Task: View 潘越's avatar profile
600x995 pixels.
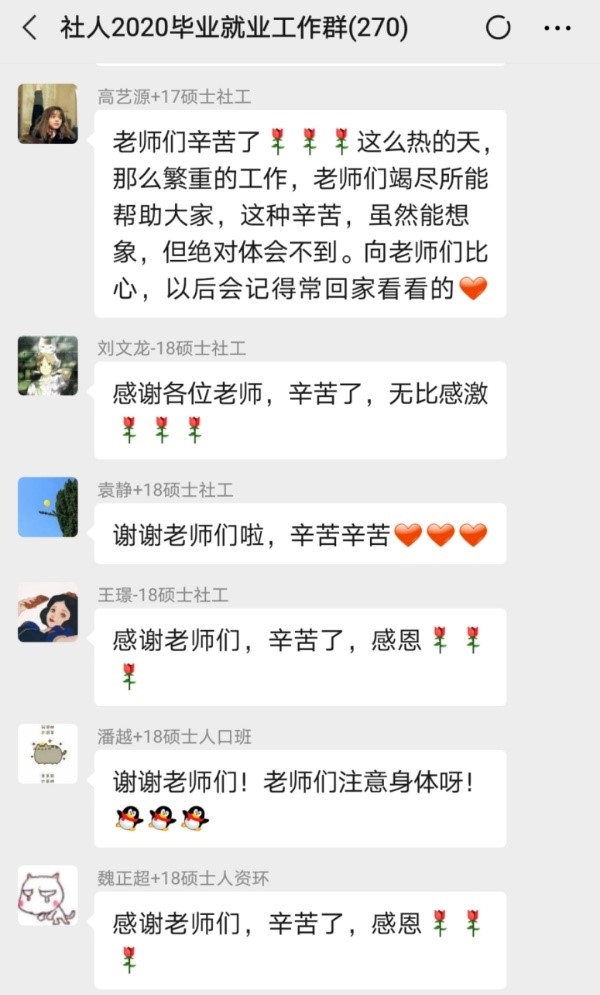Action: click(47, 753)
